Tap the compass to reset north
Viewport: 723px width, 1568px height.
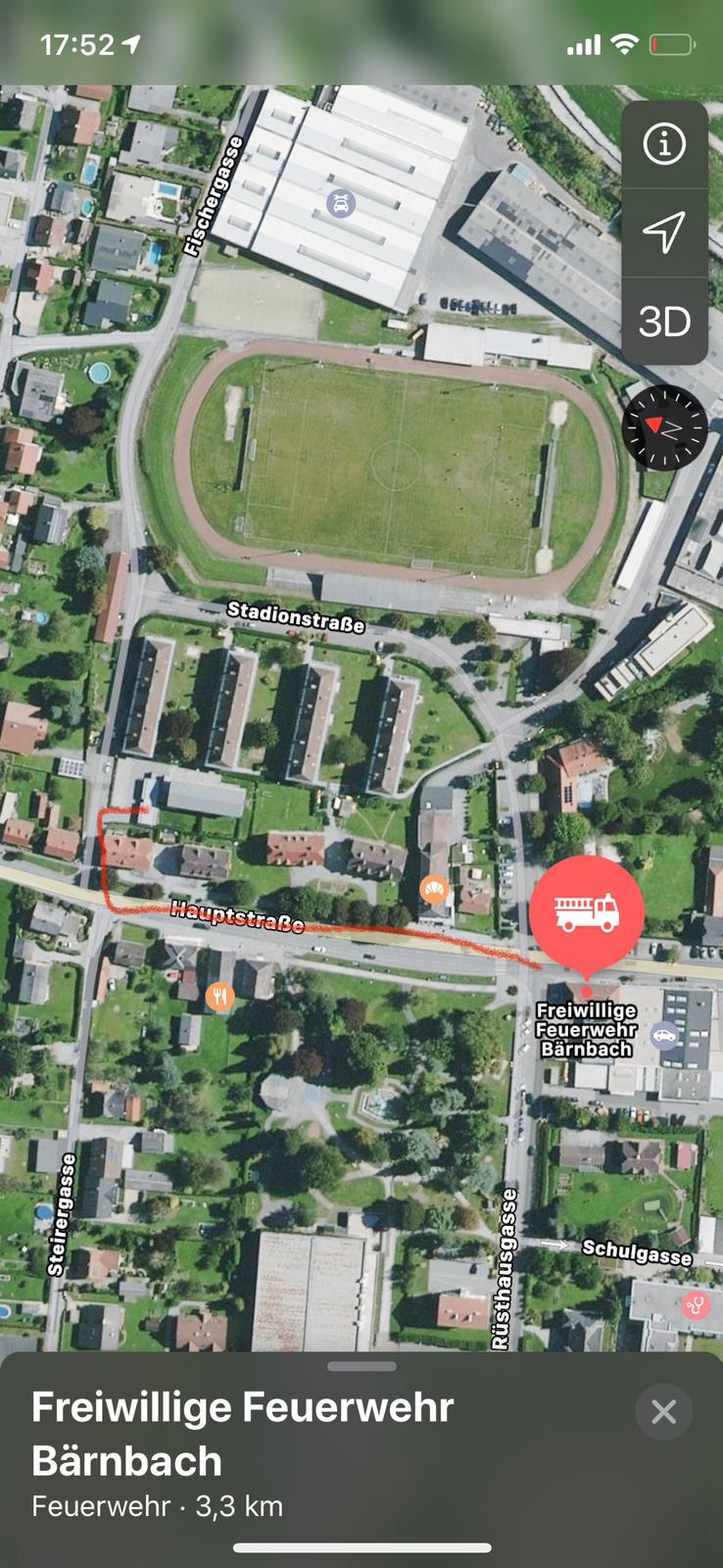point(664,428)
